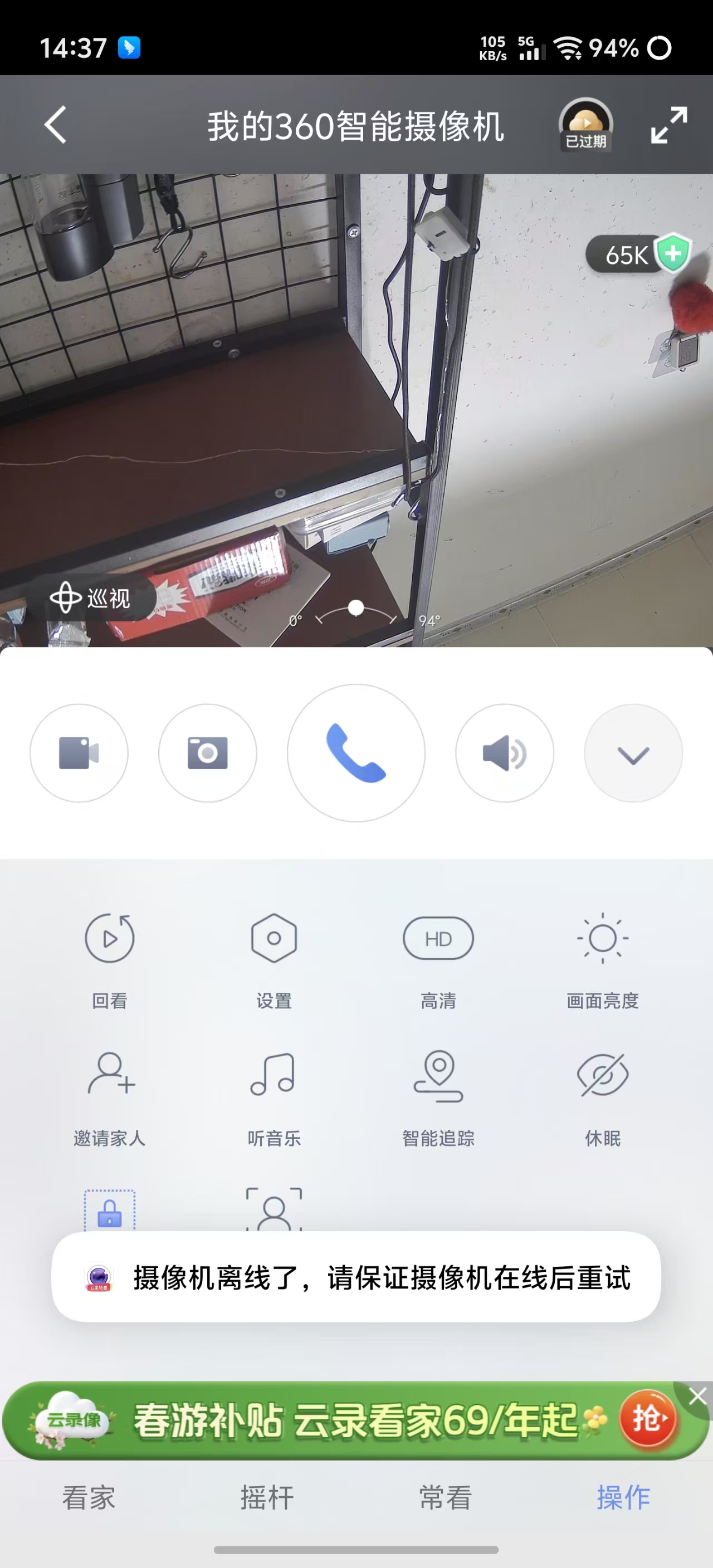Collapse the control panel with the chevron

pos(633,753)
